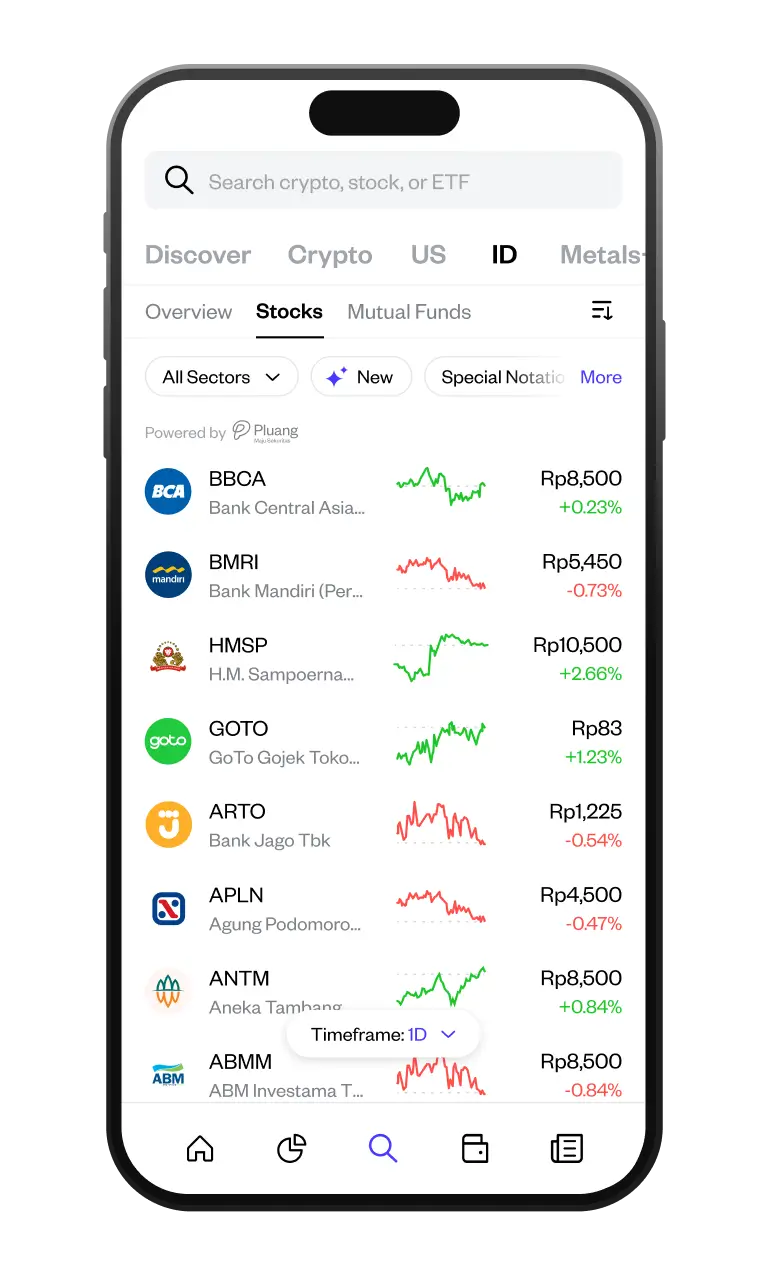Screen dimensions: 769x1276
Task: Open the wallet tab in bottom navigation
Action: 475,1149
